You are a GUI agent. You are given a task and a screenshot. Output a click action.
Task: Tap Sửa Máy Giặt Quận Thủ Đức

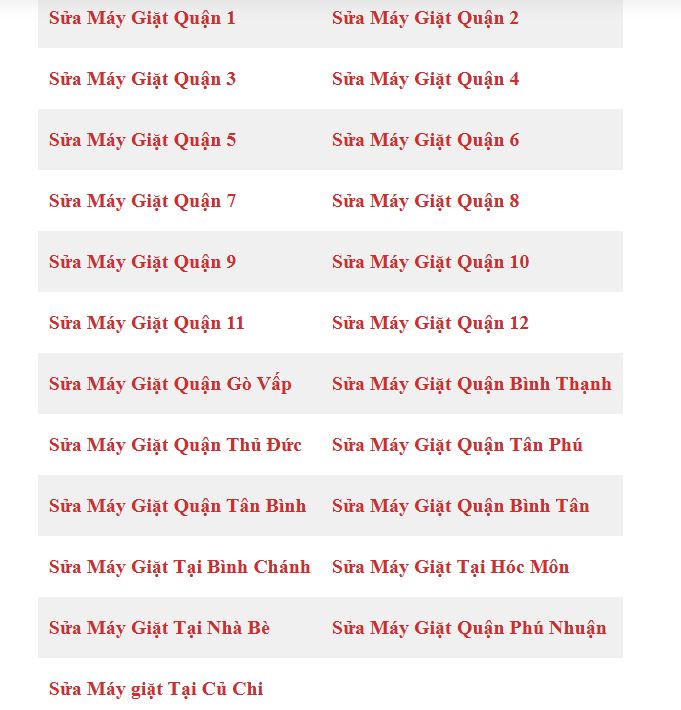[175, 445]
